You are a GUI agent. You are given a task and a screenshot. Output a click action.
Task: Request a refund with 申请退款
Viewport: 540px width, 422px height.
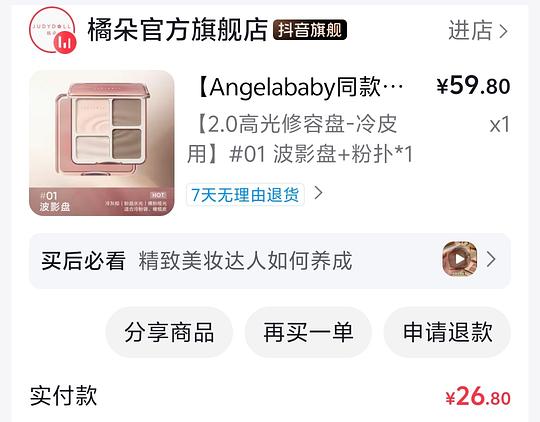point(447,332)
